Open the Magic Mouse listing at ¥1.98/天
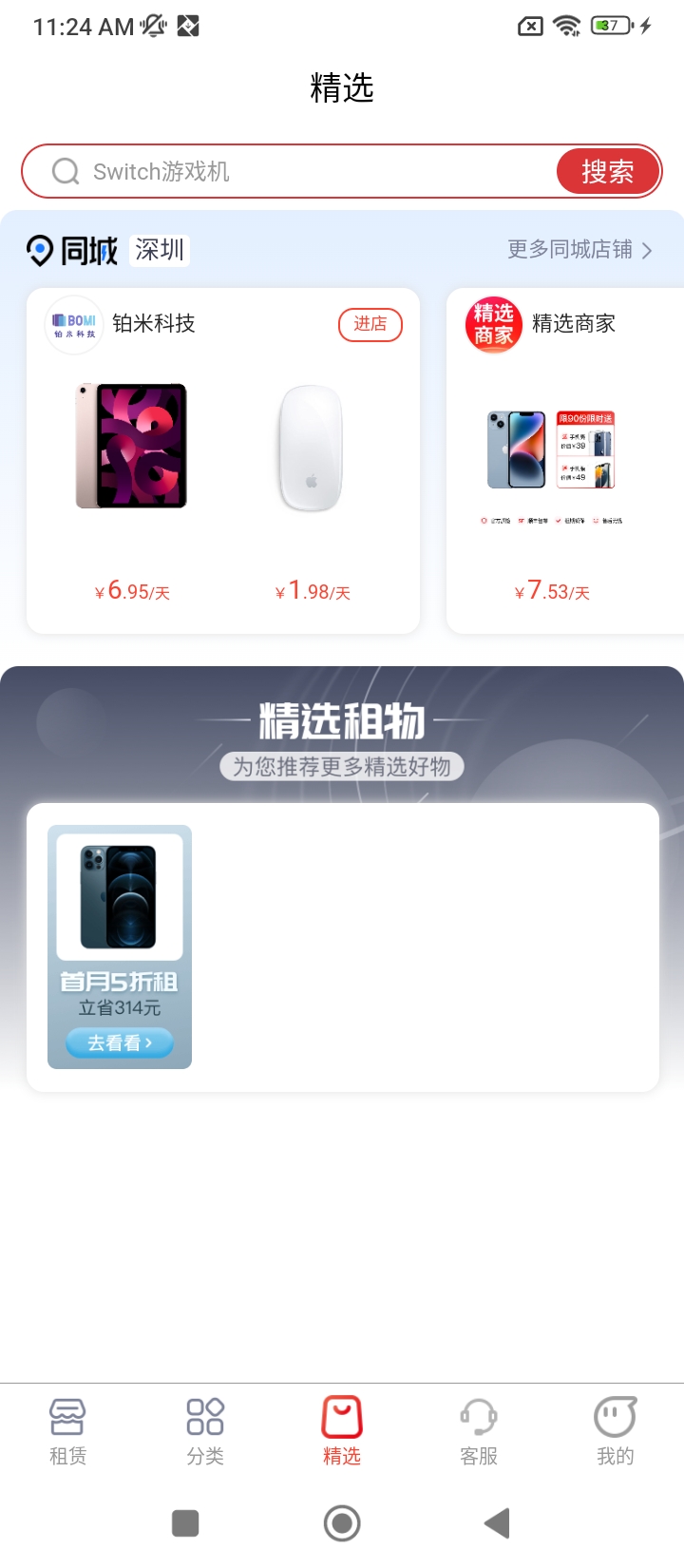Screen dimensions: 684x1568 pyautogui.click(x=312, y=447)
